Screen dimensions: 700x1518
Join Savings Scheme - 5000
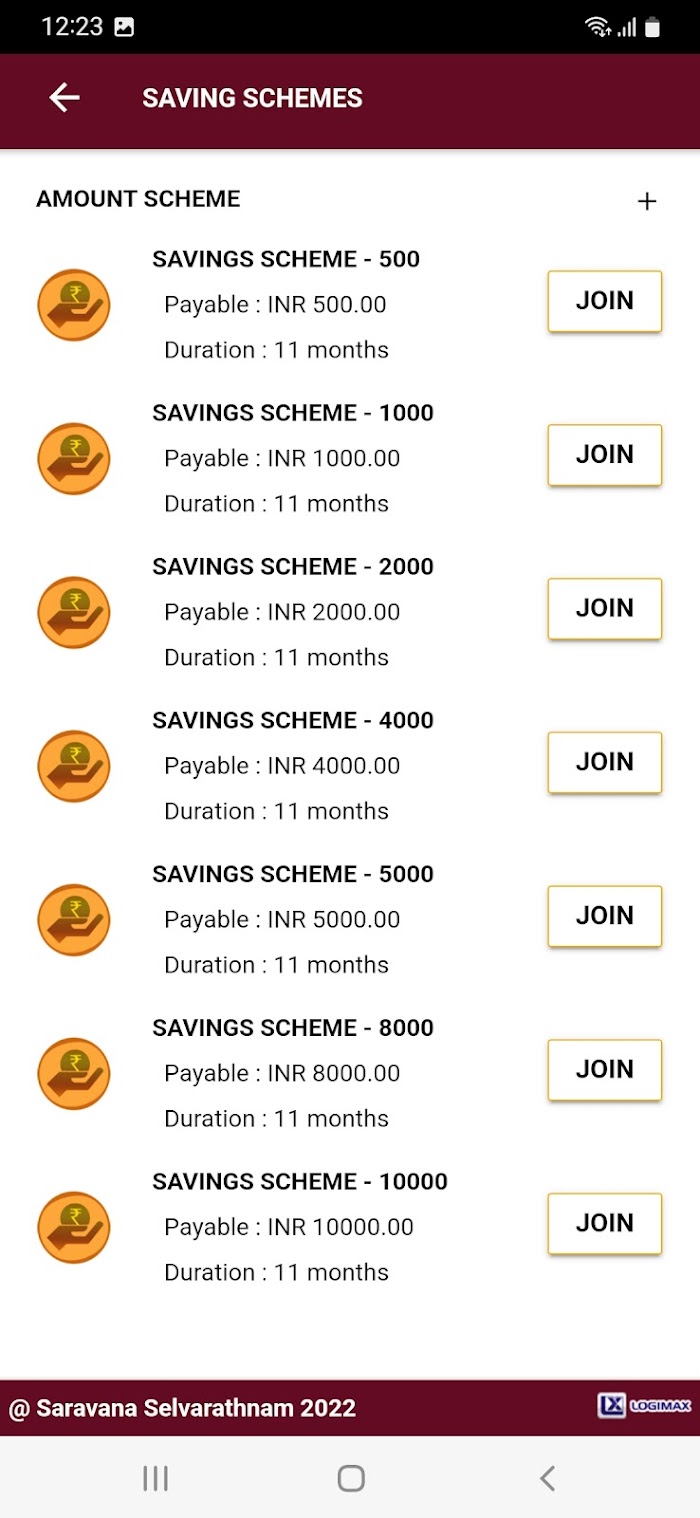(605, 916)
